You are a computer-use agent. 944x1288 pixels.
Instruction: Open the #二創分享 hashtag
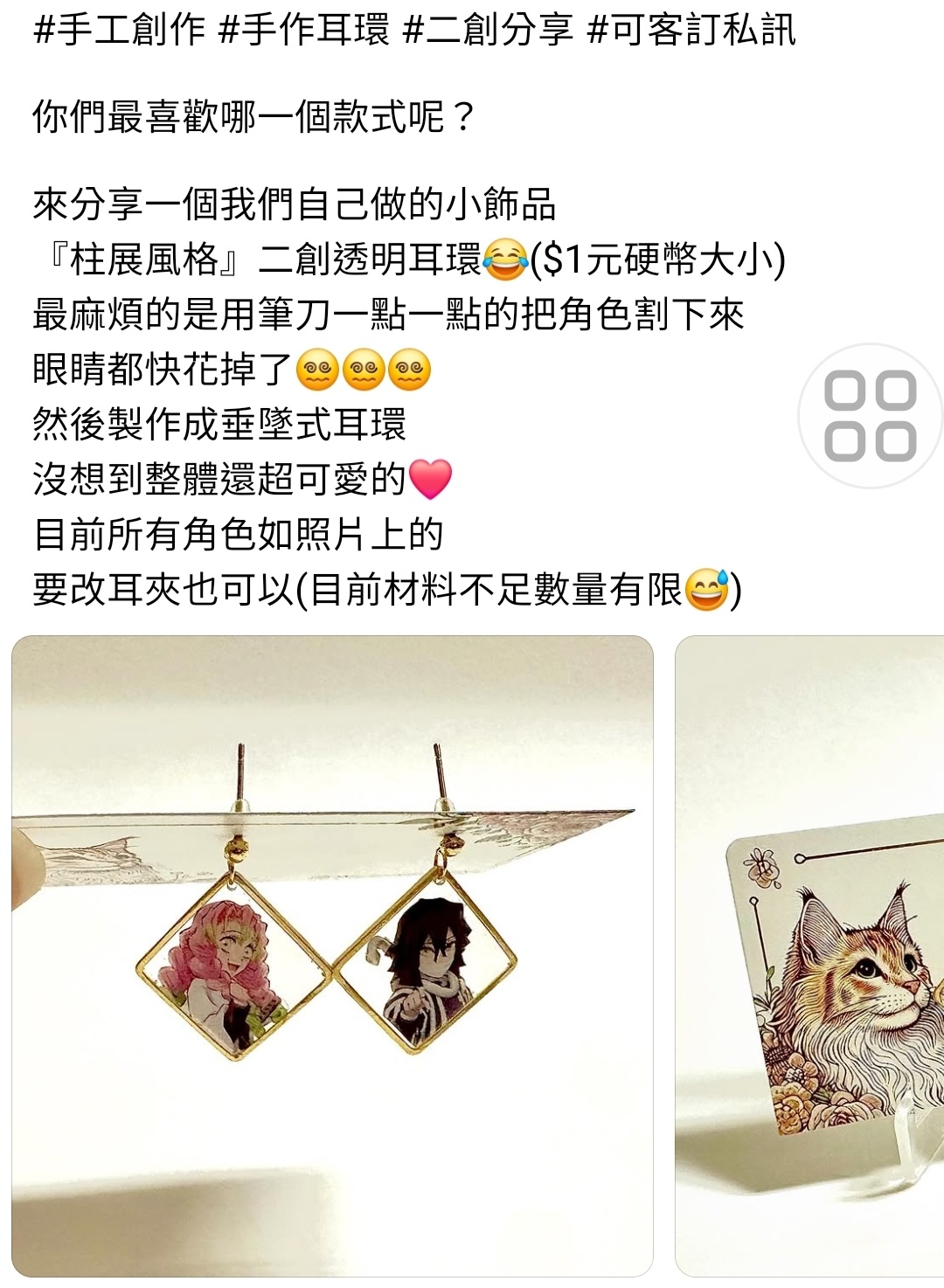[488, 30]
